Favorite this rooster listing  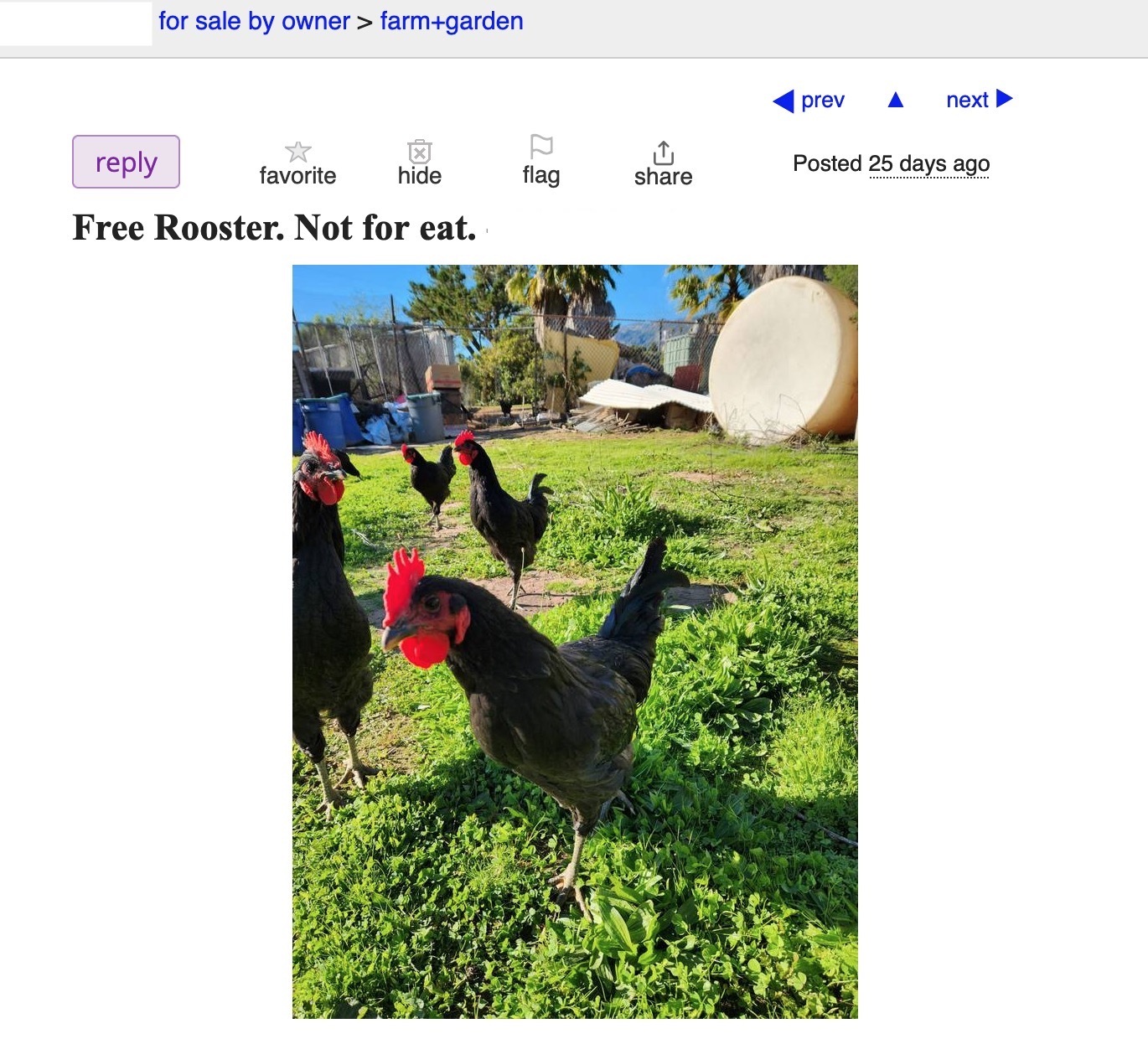pyautogui.click(x=297, y=163)
